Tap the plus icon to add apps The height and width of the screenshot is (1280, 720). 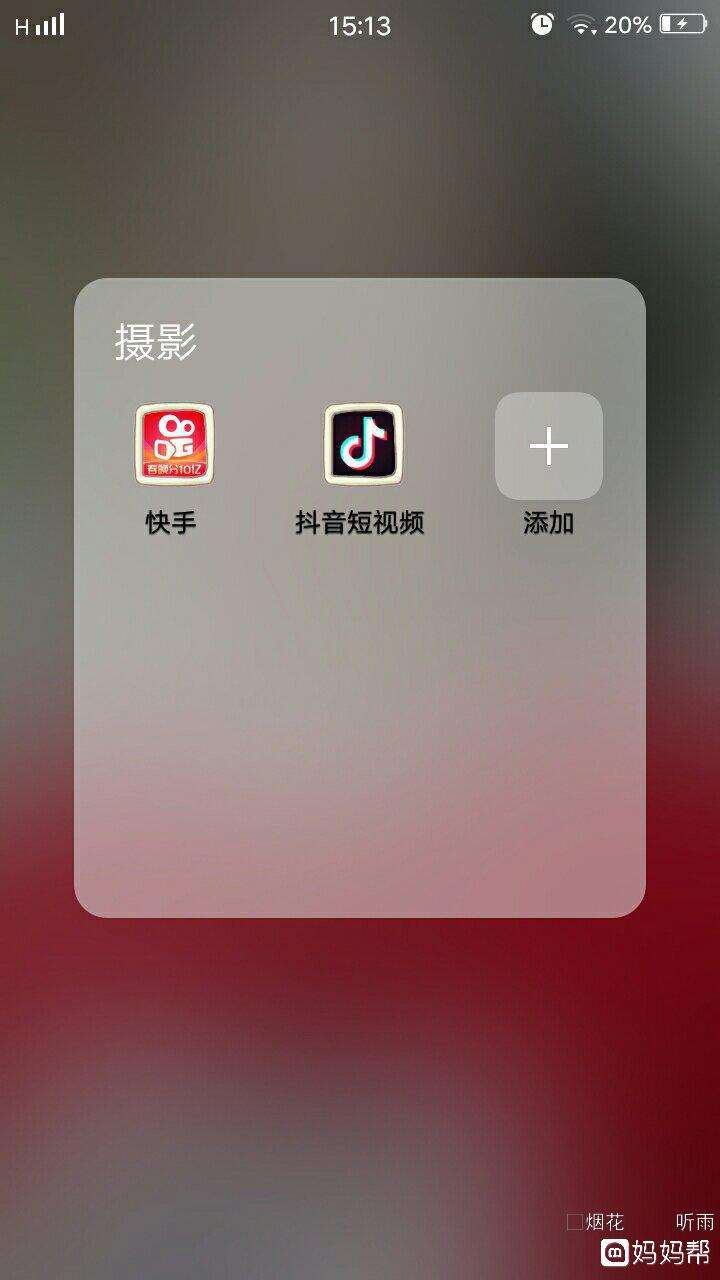pyautogui.click(x=547, y=446)
